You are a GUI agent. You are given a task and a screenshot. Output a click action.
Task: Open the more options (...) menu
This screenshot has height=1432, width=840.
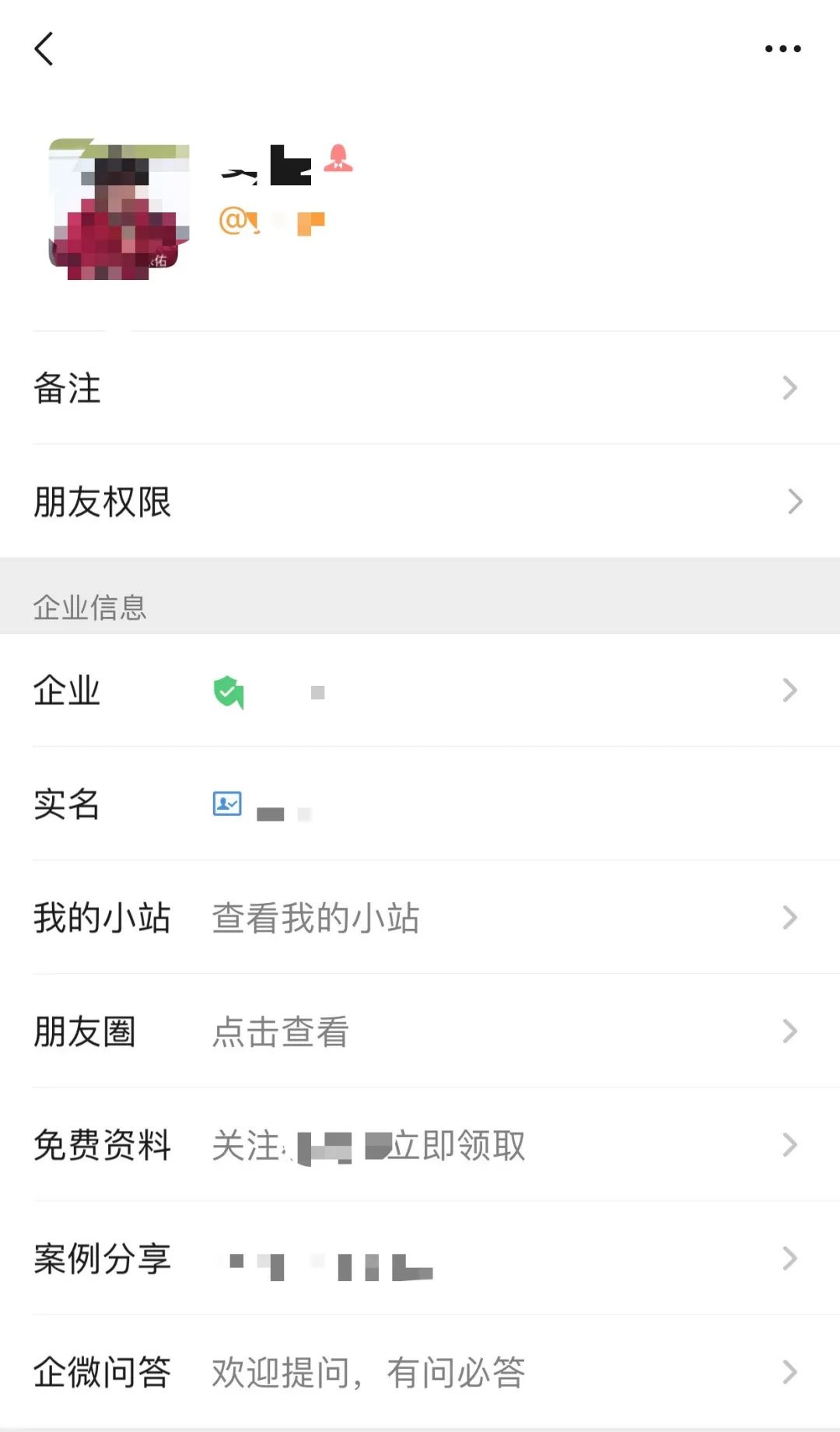[x=782, y=48]
